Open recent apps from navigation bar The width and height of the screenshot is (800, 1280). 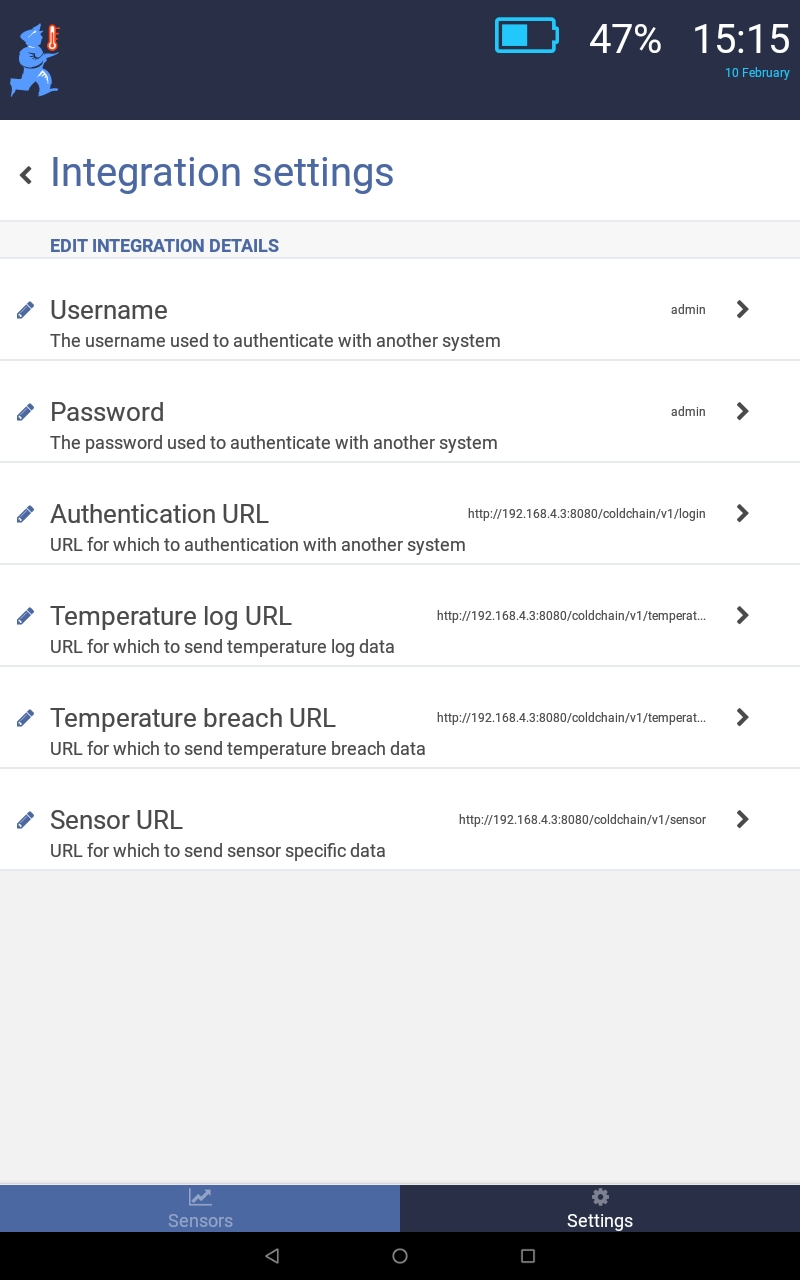528,1256
